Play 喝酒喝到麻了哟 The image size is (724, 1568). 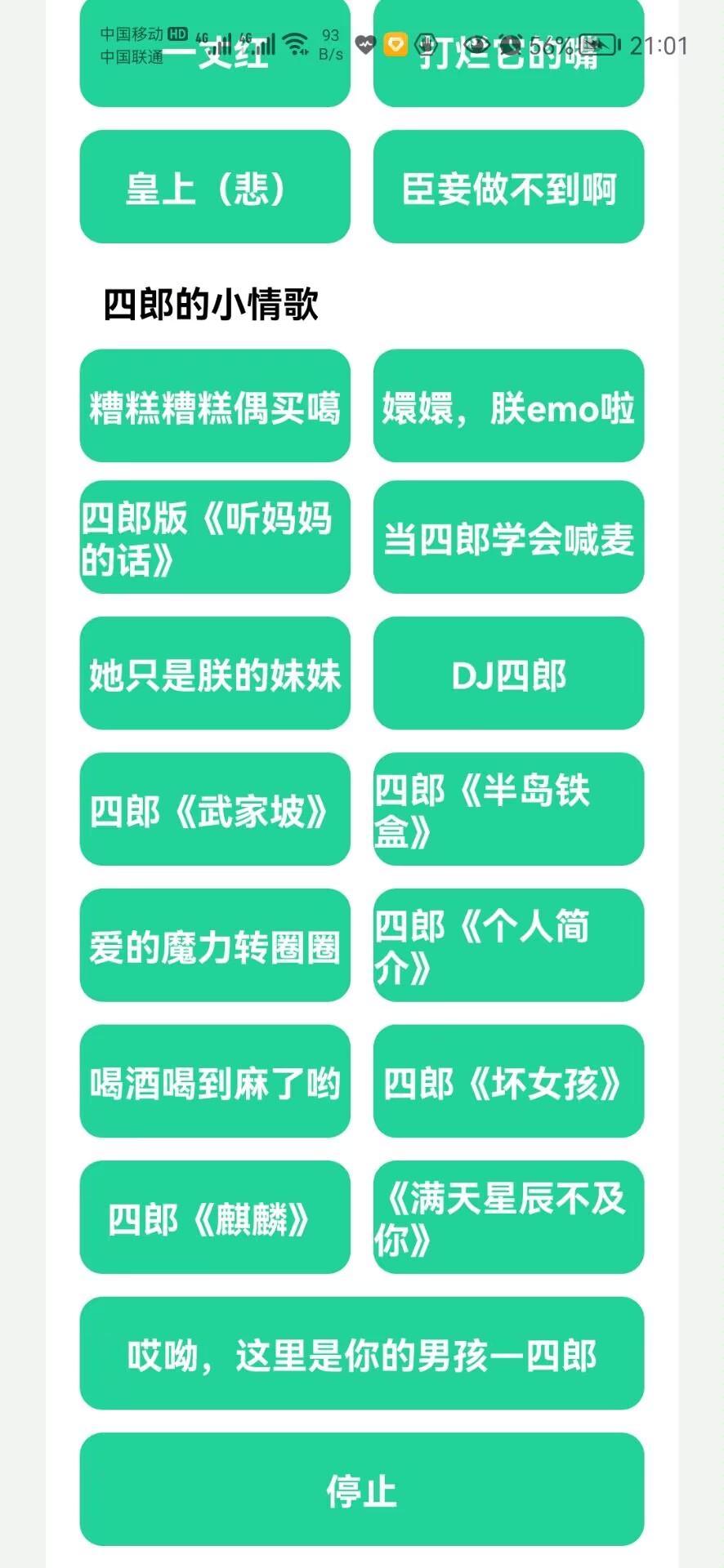pyautogui.click(x=215, y=1081)
